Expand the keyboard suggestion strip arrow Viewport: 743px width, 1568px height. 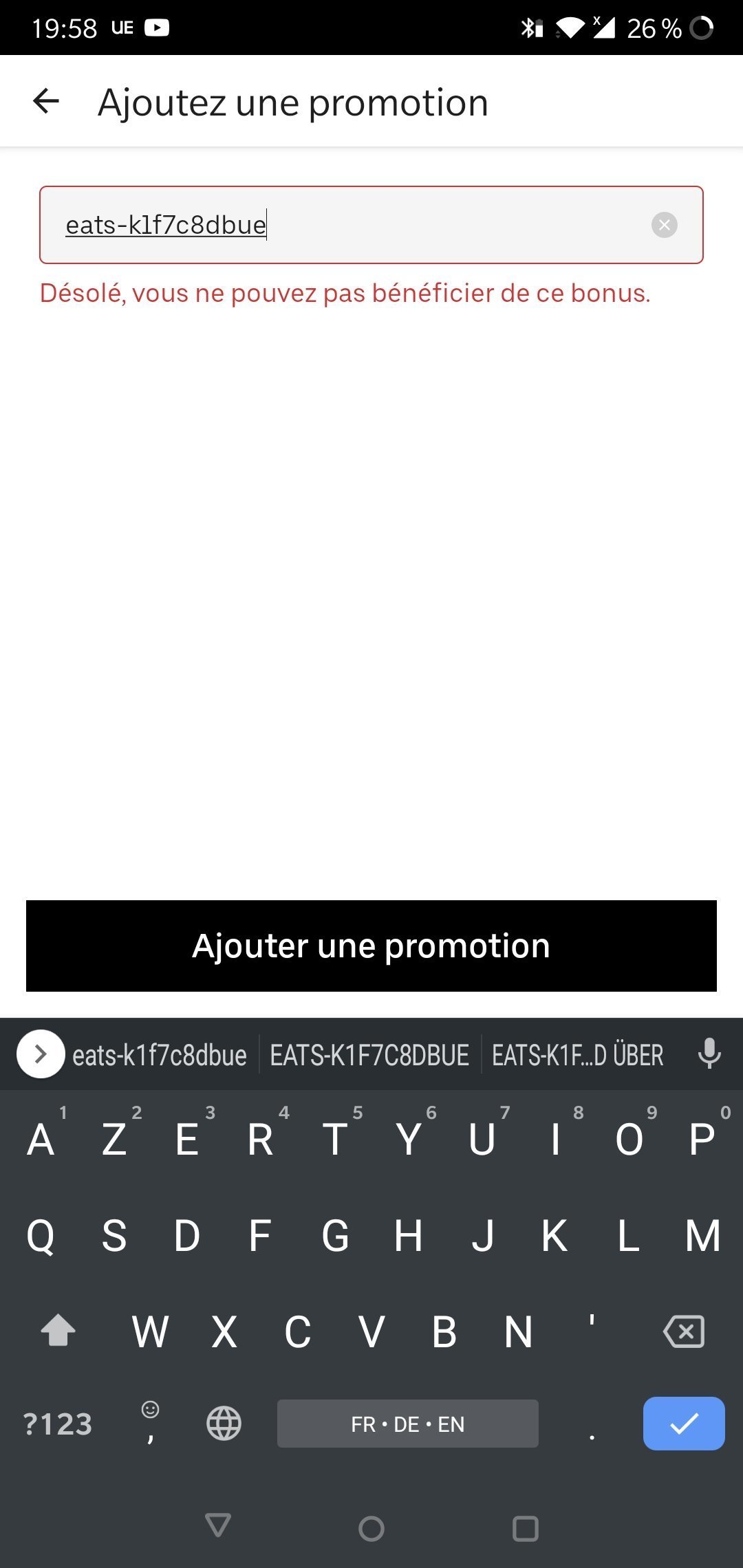point(41,1054)
